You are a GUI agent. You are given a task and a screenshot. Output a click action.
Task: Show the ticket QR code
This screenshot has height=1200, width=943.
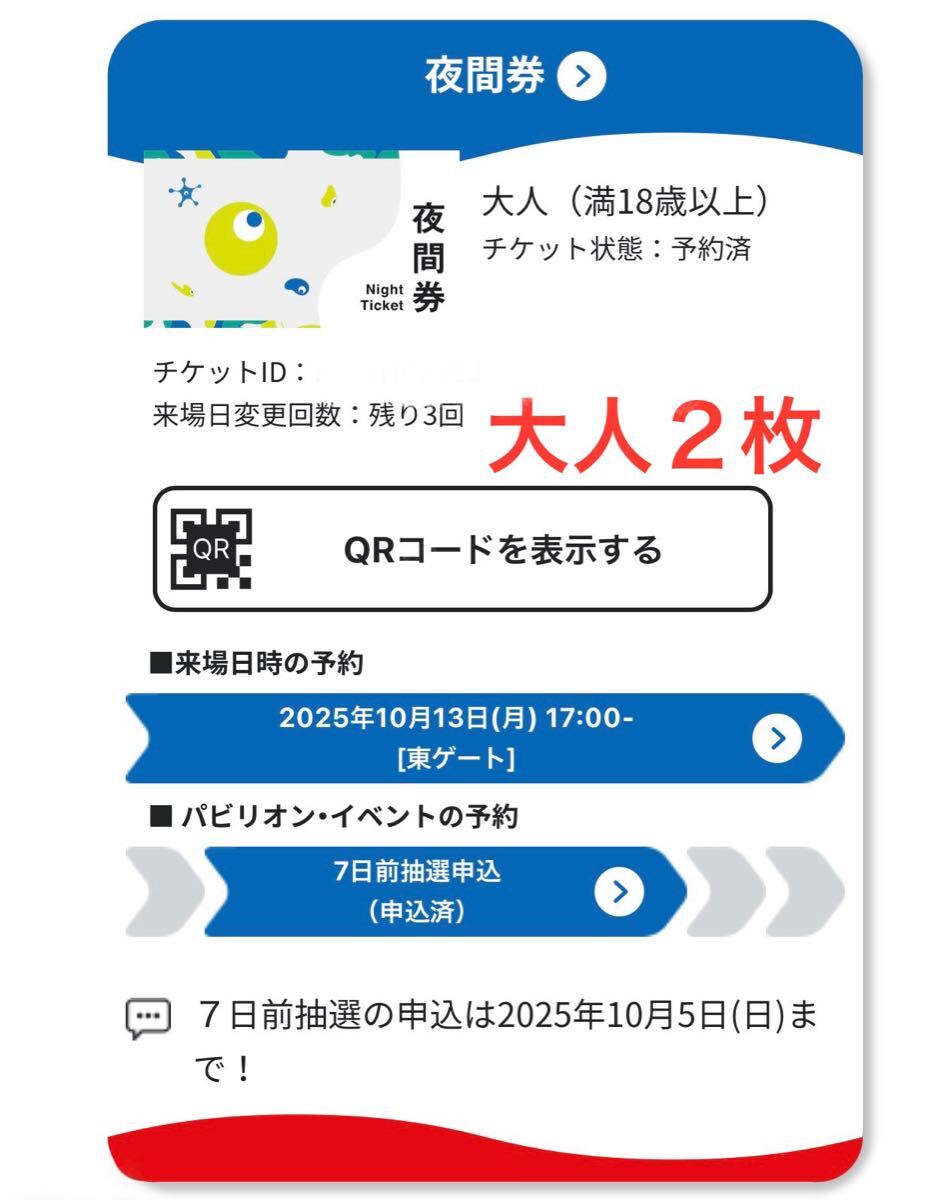pyautogui.click(x=462, y=549)
